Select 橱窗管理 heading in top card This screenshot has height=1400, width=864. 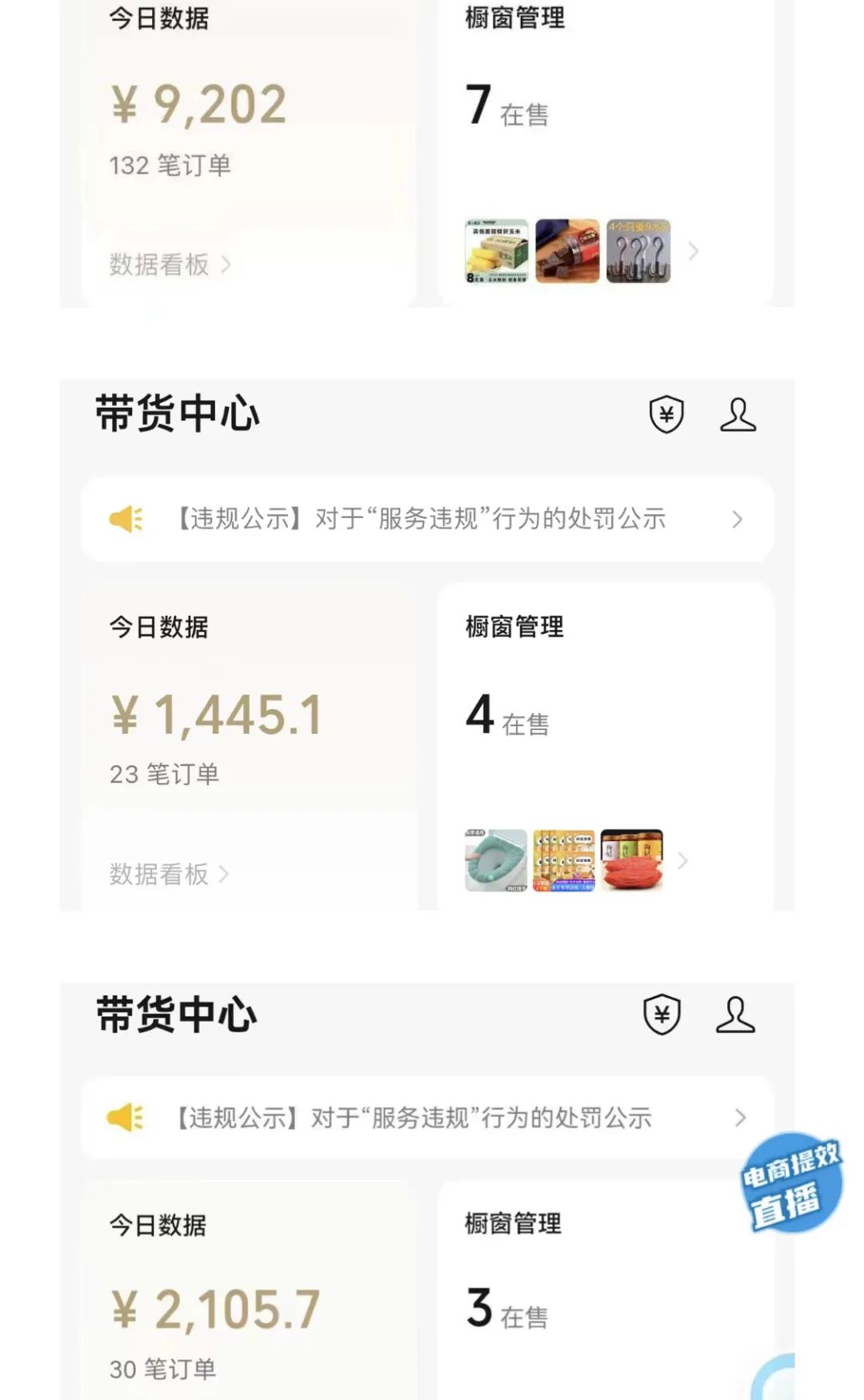(512, 20)
